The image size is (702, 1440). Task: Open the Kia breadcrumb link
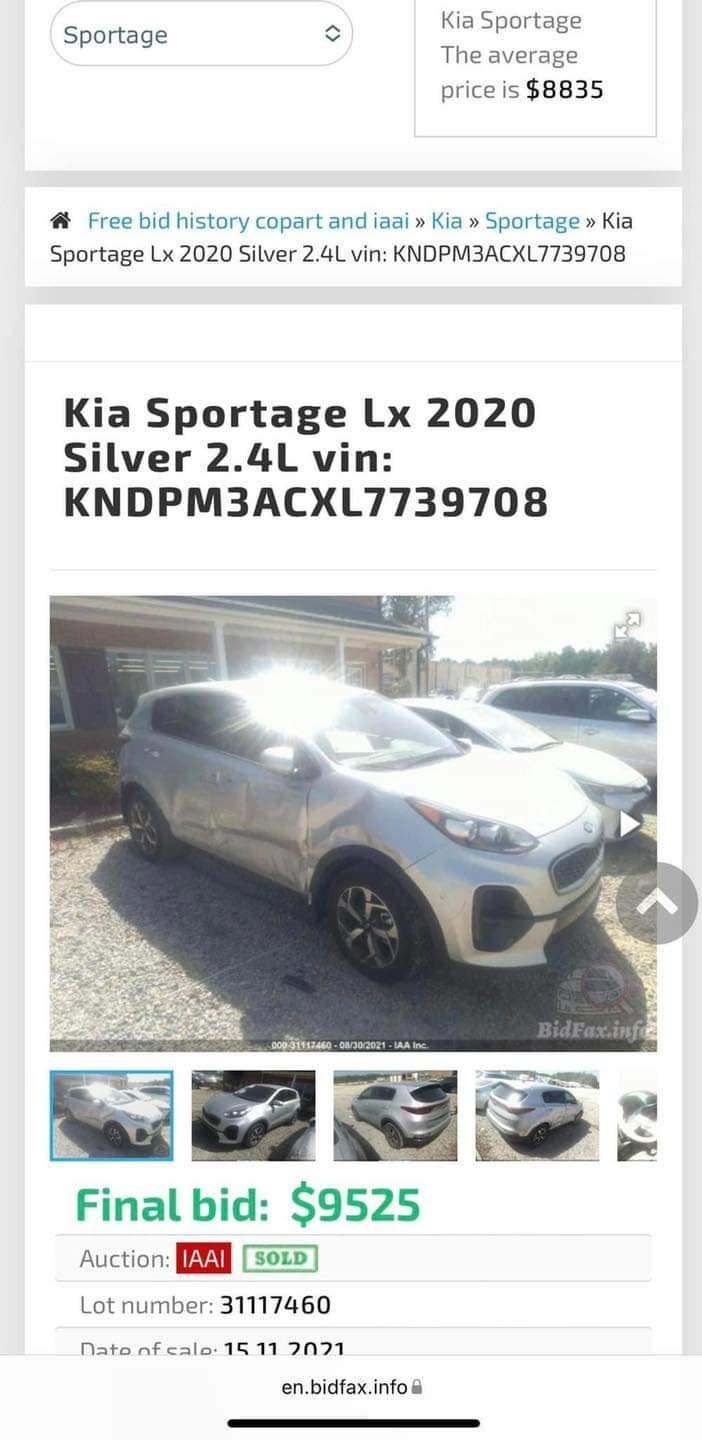tap(446, 221)
